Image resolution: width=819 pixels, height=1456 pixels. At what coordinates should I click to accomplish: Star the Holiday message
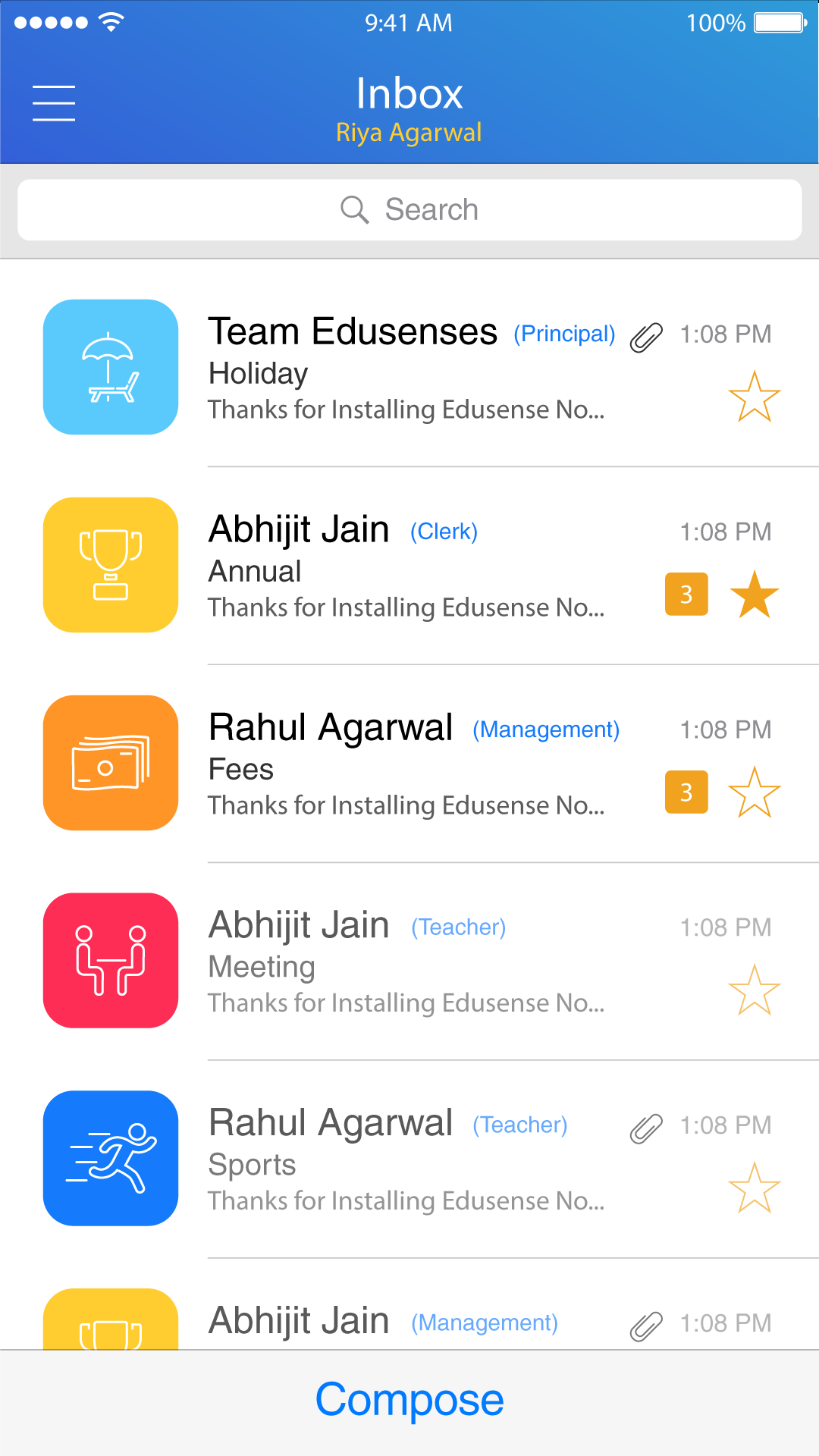pos(754,397)
